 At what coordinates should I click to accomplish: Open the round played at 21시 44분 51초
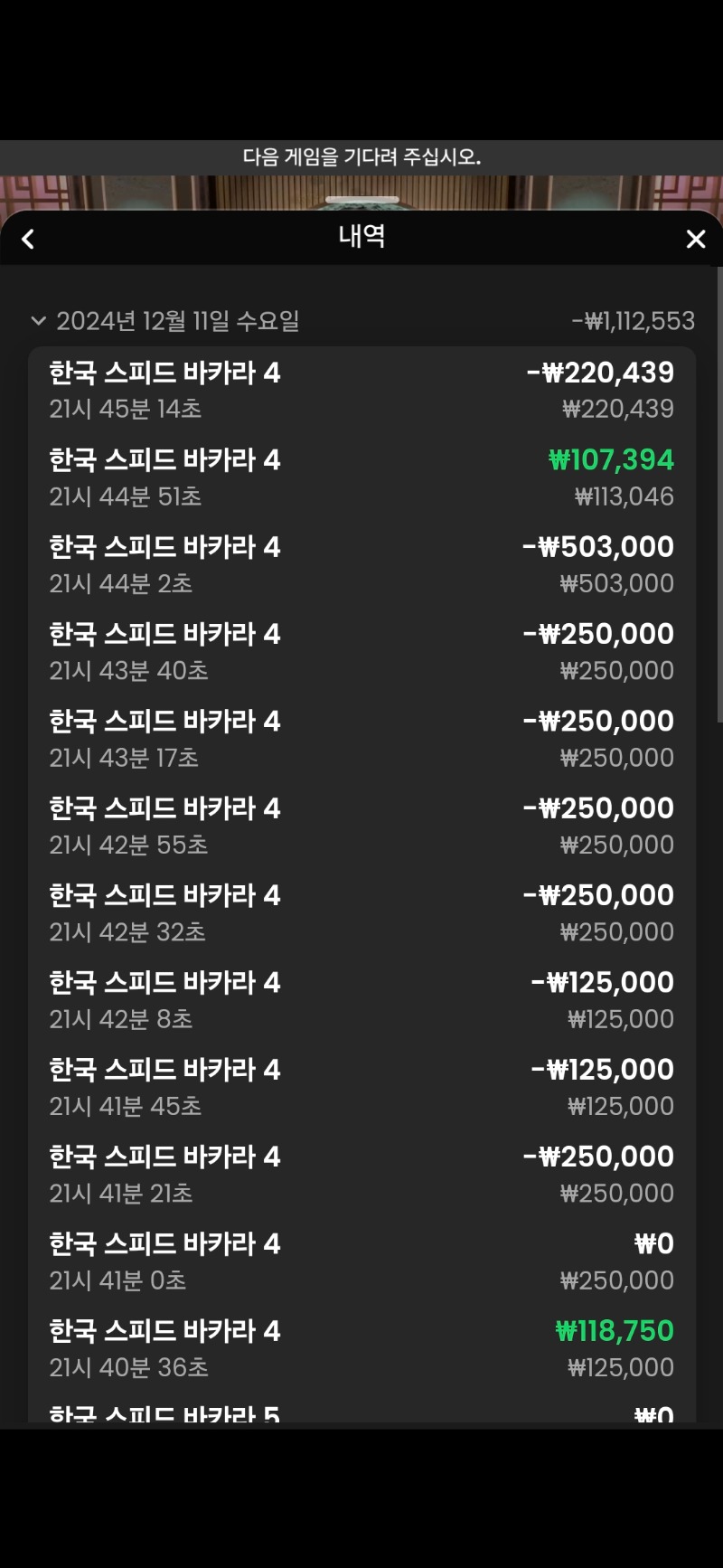pyautogui.click(x=361, y=477)
